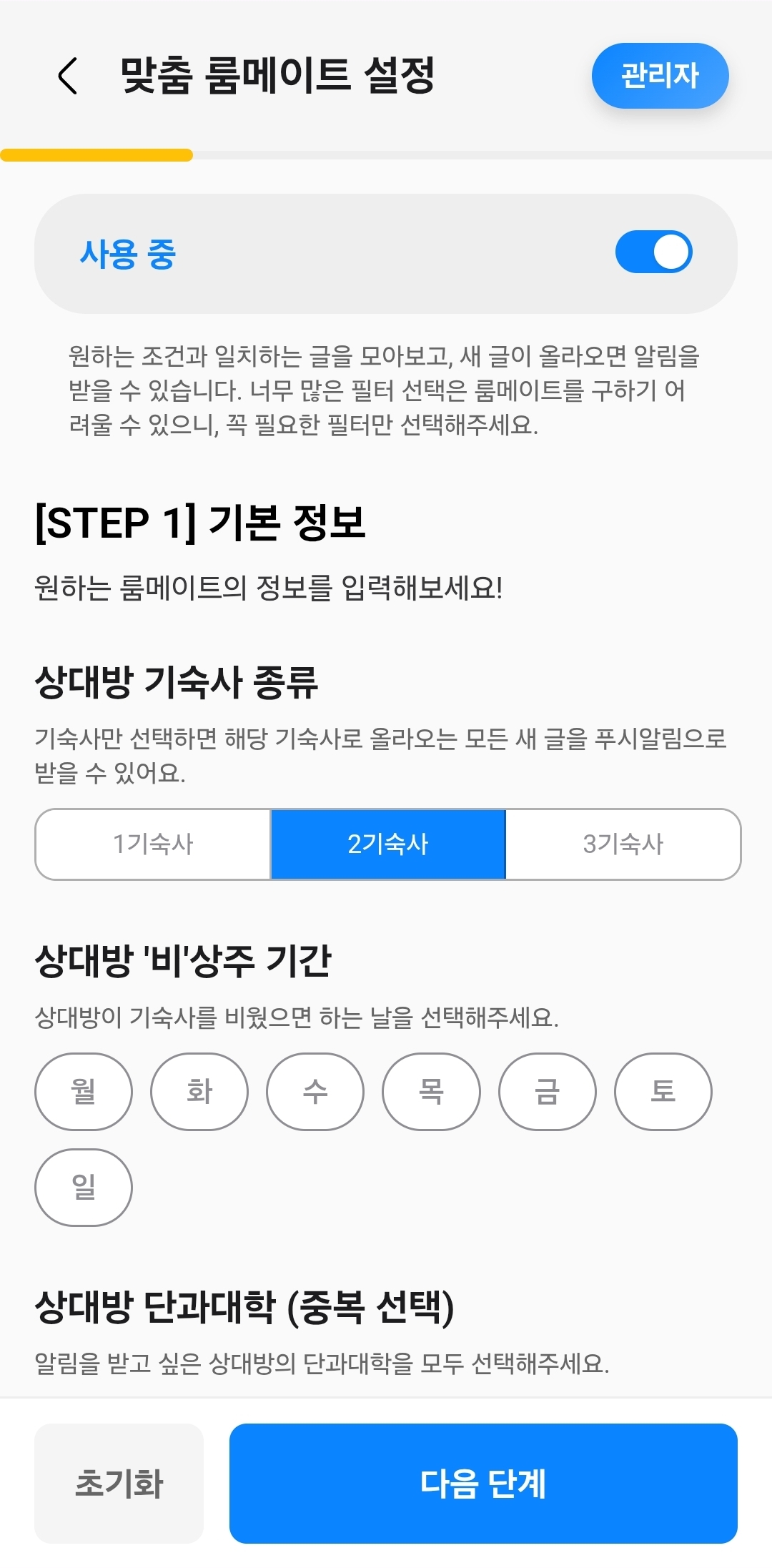
Task: Select 수 as a non-resident day
Action: click(315, 1091)
